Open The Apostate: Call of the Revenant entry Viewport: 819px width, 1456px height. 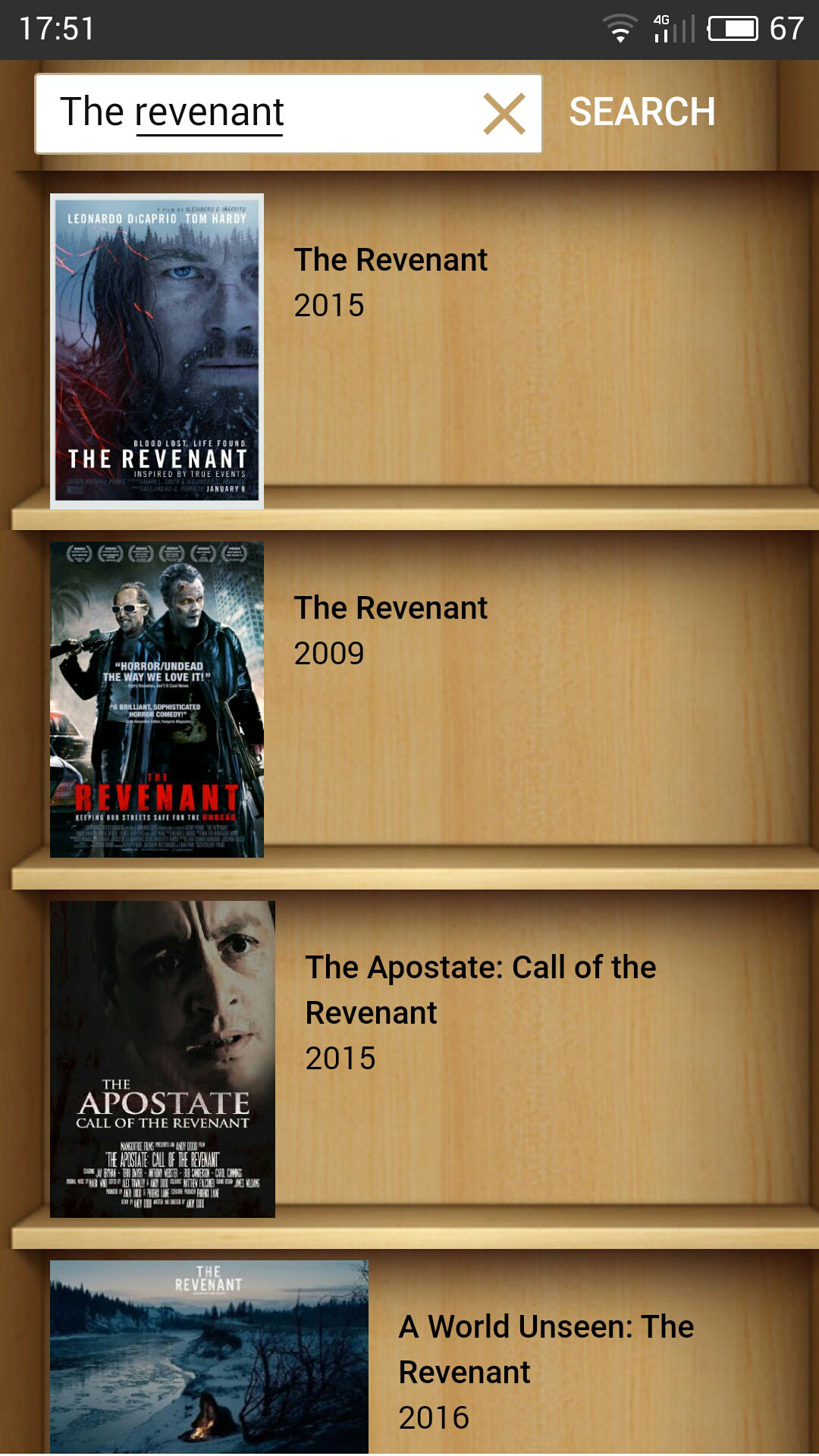tap(480, 988)
